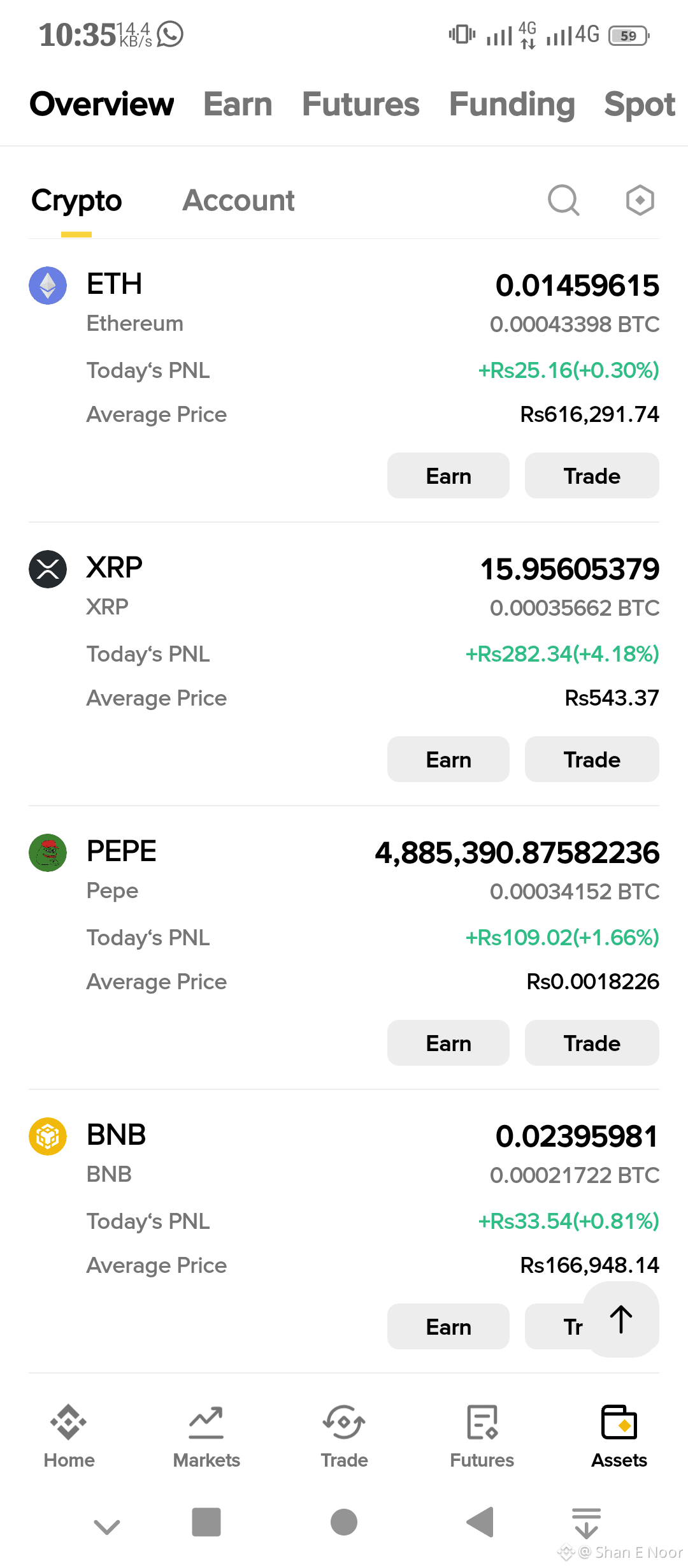This screenshot has height=1568, width=688.
Task: Open the Funding tab
Action: point(512,104)
